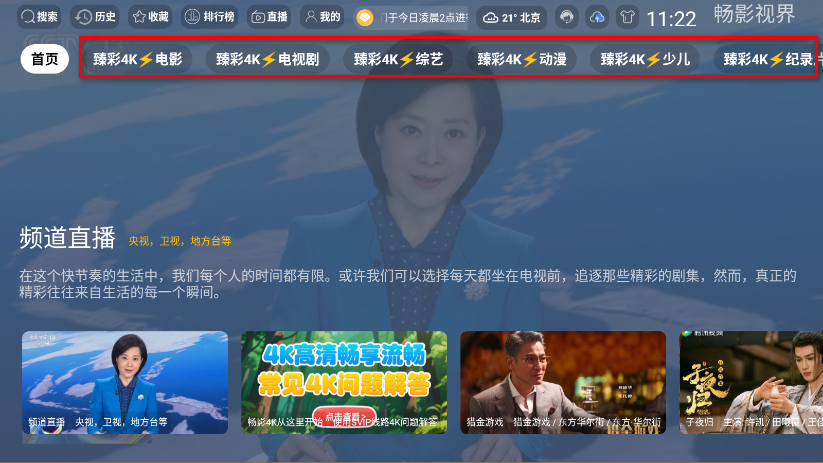The width and height of the screenshot is (823, 463).
Task: Open the 排行榜 rankings
Action: click(210, 17)
